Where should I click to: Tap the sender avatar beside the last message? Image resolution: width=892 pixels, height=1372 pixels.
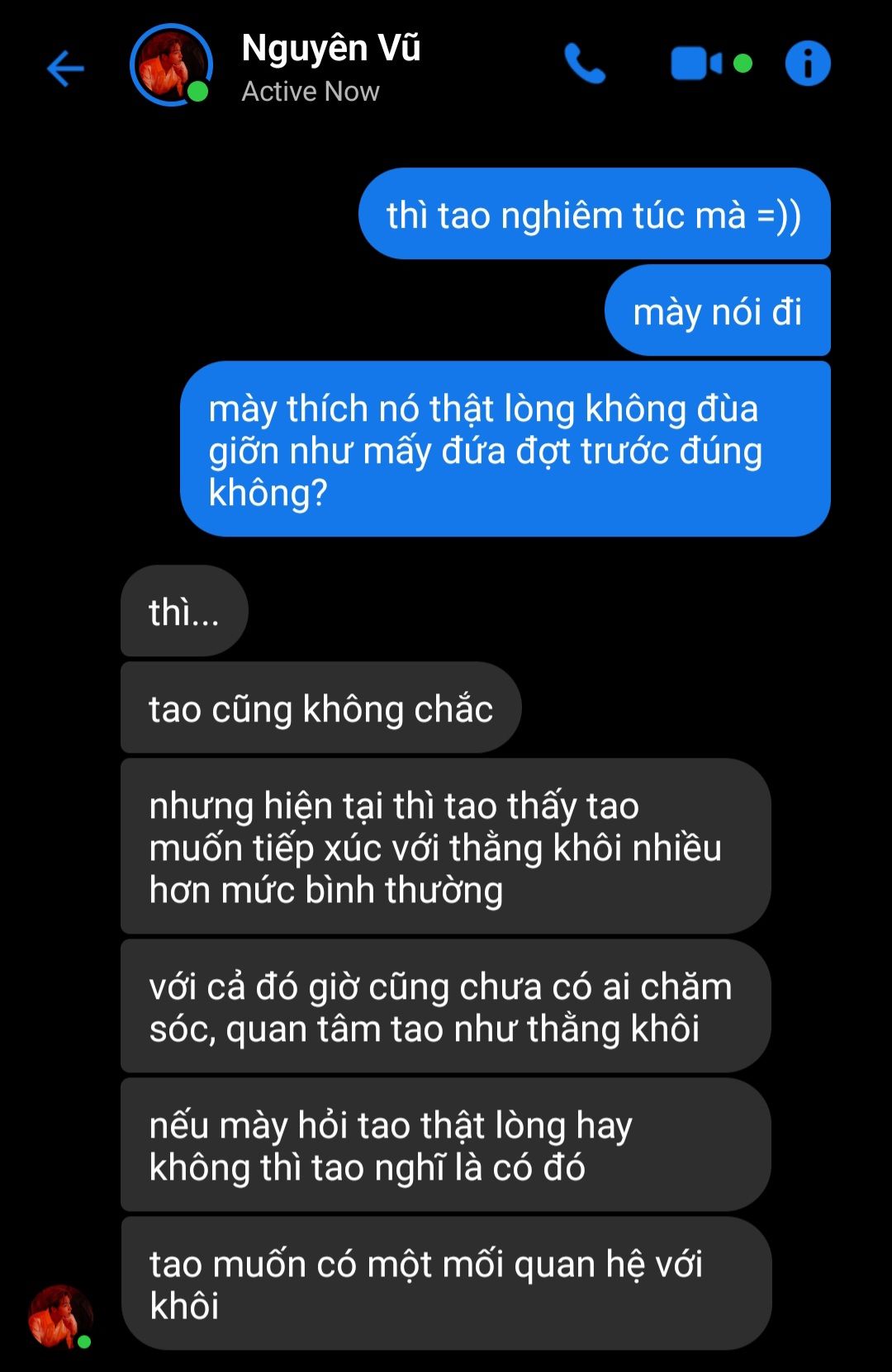point(59,1316)
